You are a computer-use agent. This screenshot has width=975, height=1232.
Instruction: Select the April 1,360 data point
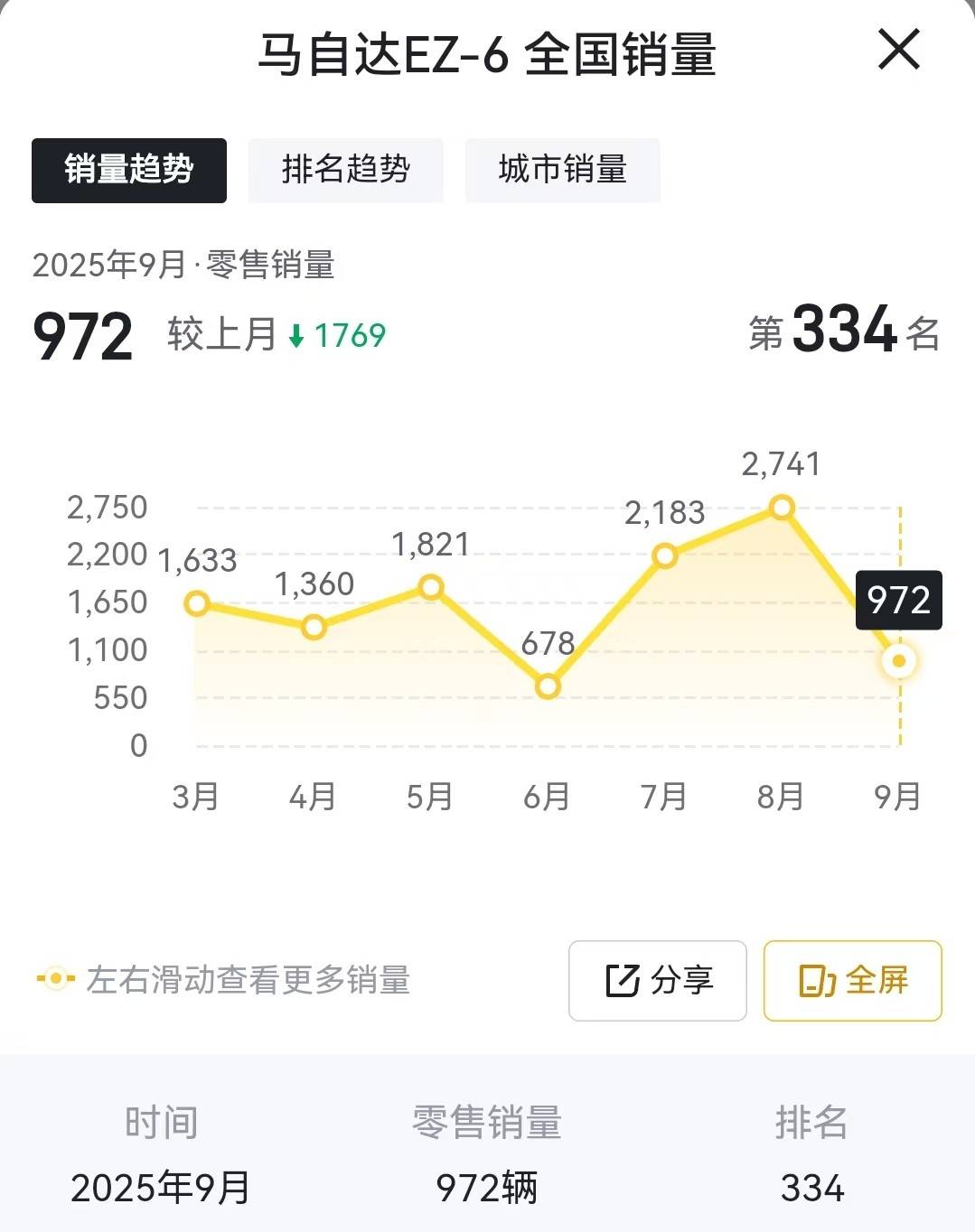click(314, 626)
